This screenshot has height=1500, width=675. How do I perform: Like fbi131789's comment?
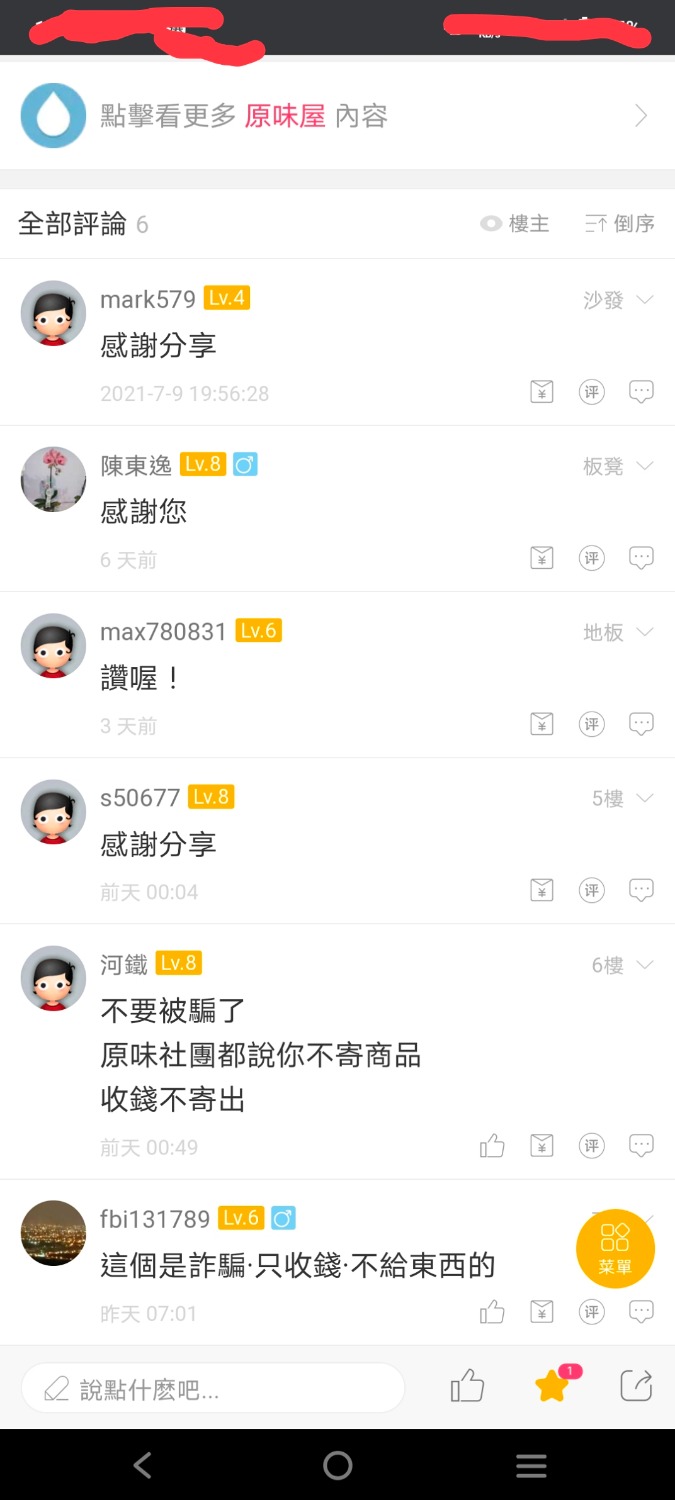pyautogui.click(x=492, y=1312)
